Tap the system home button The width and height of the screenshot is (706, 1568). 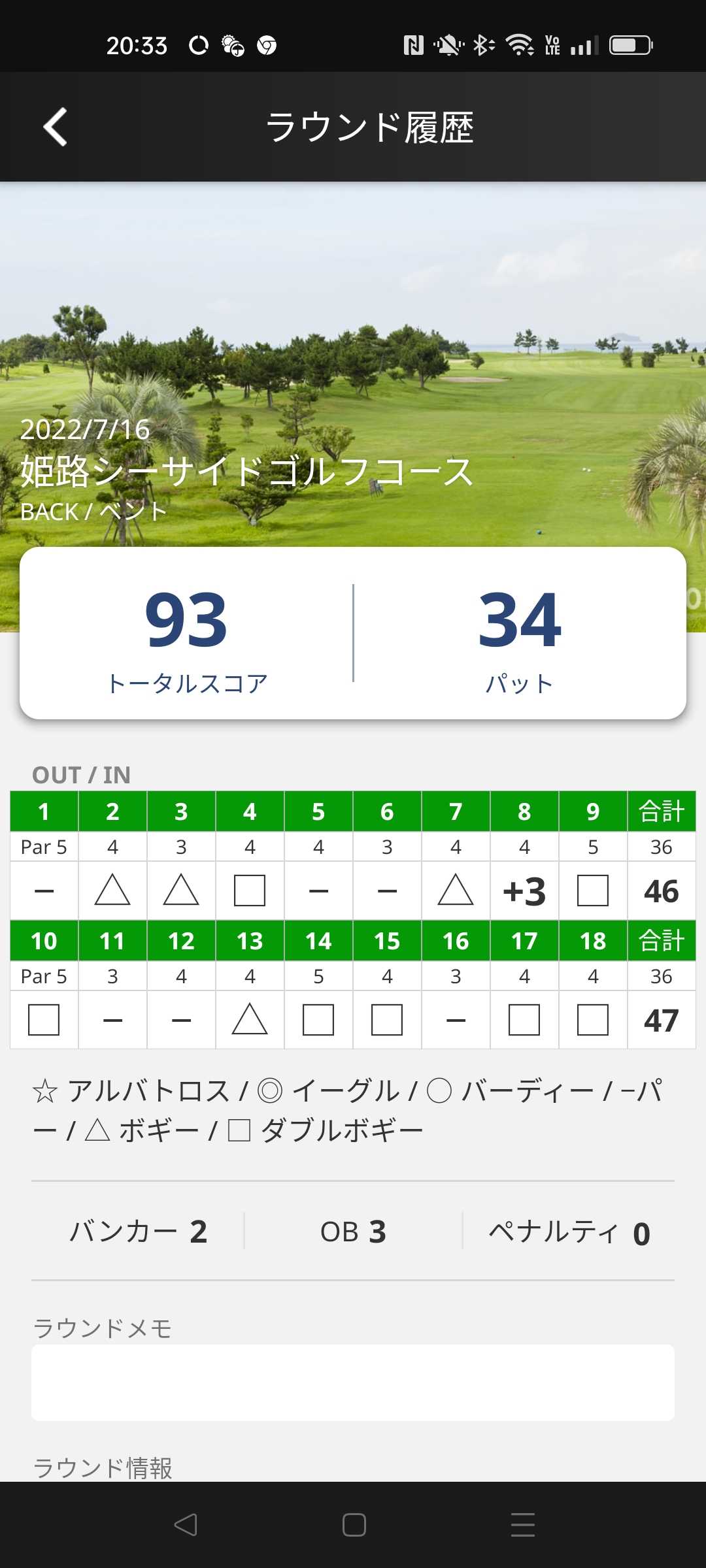pos(354,1525)
